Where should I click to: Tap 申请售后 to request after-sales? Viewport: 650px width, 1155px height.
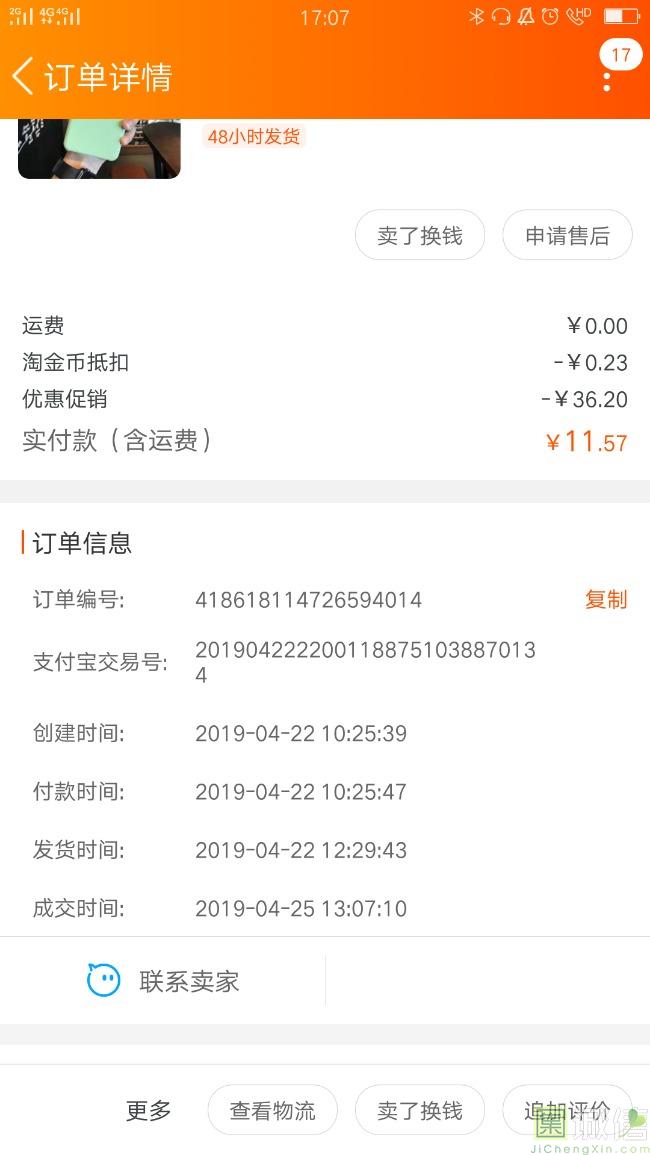(x=567, y=236)
